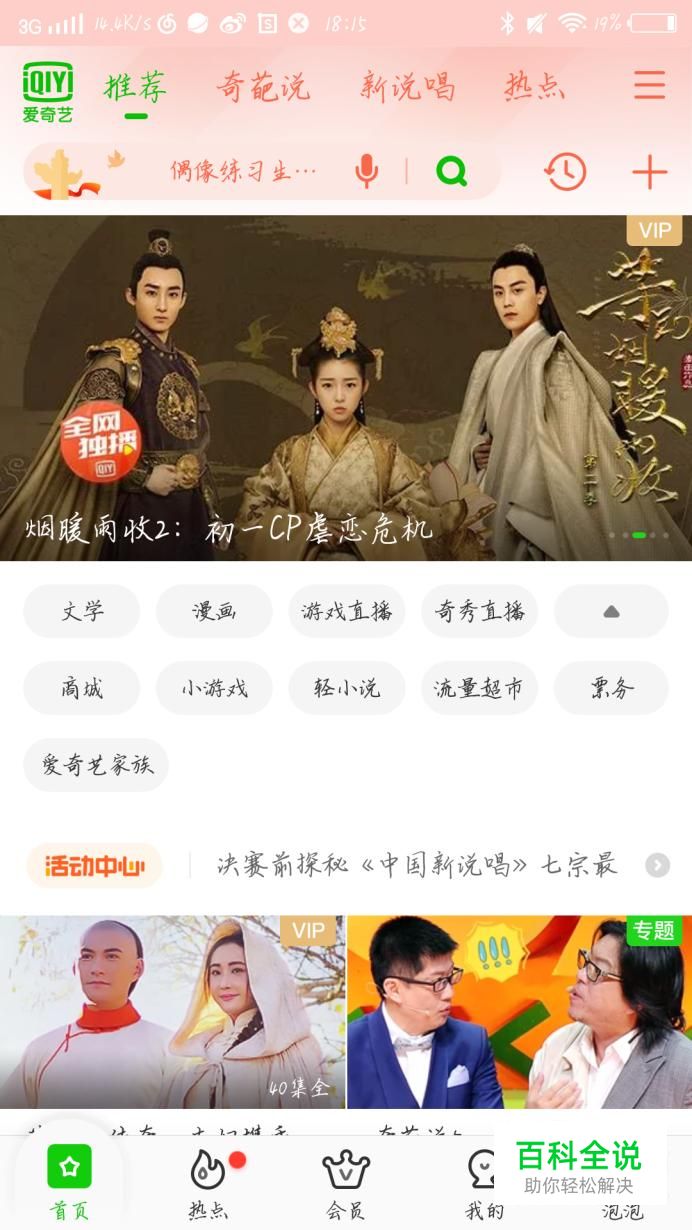Open the hamburger menu icon
692x1230 pixels.
coord(649,85)
